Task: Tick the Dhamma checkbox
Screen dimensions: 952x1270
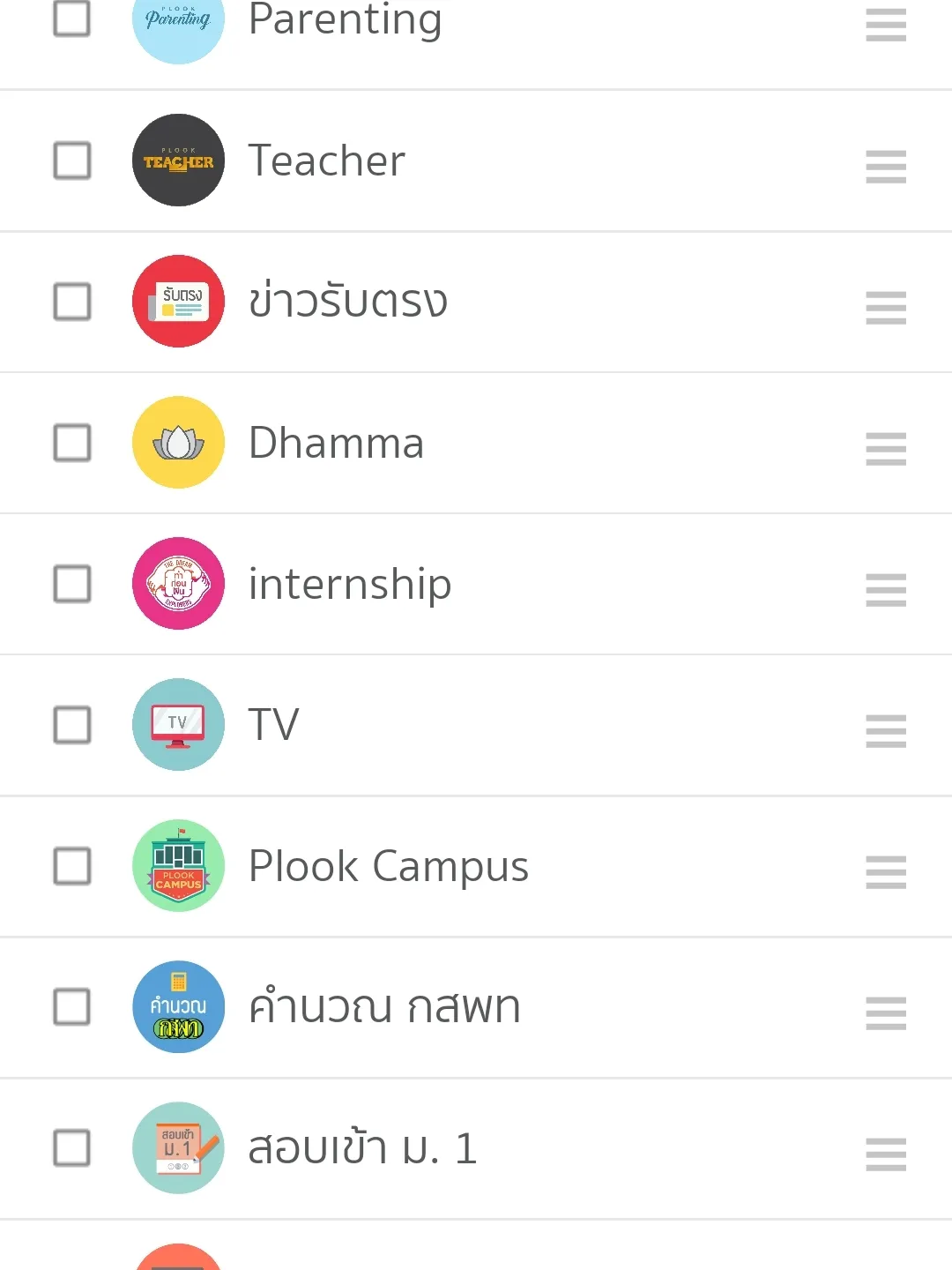Action: (72, 443)
